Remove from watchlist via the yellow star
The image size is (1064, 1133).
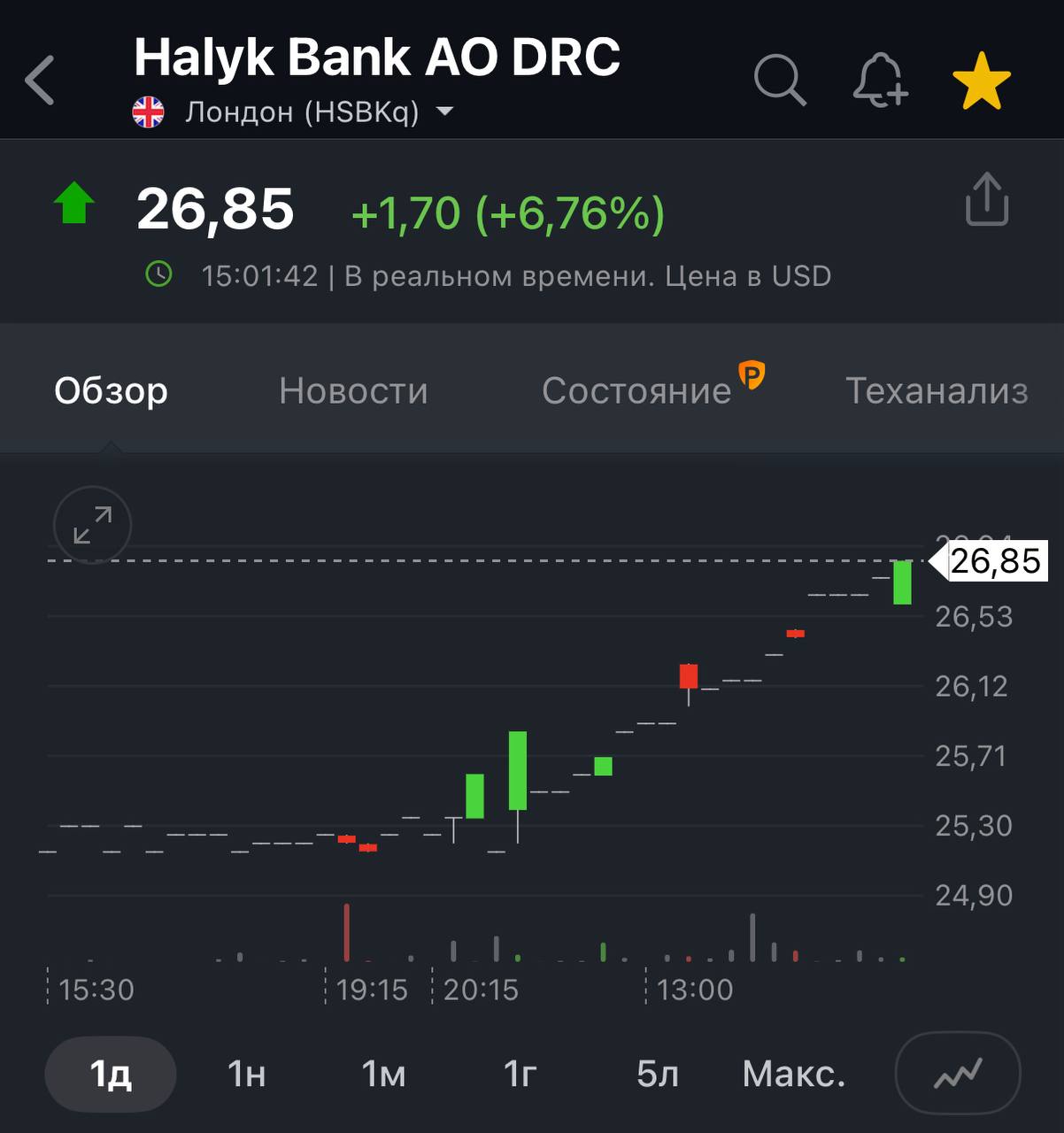pos(981,81)
